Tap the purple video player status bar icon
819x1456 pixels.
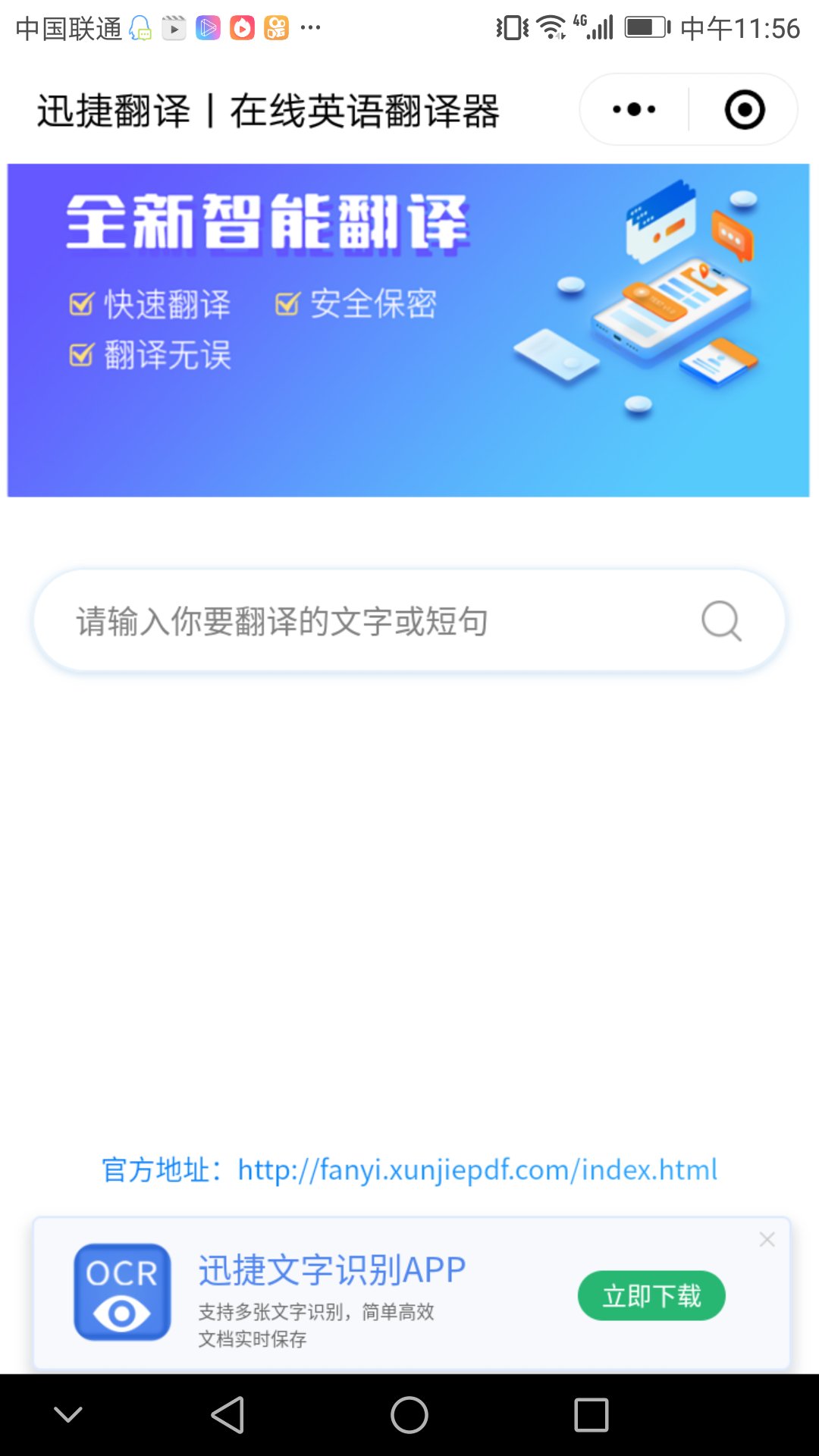pyautogui.click(x=208, y=27)
